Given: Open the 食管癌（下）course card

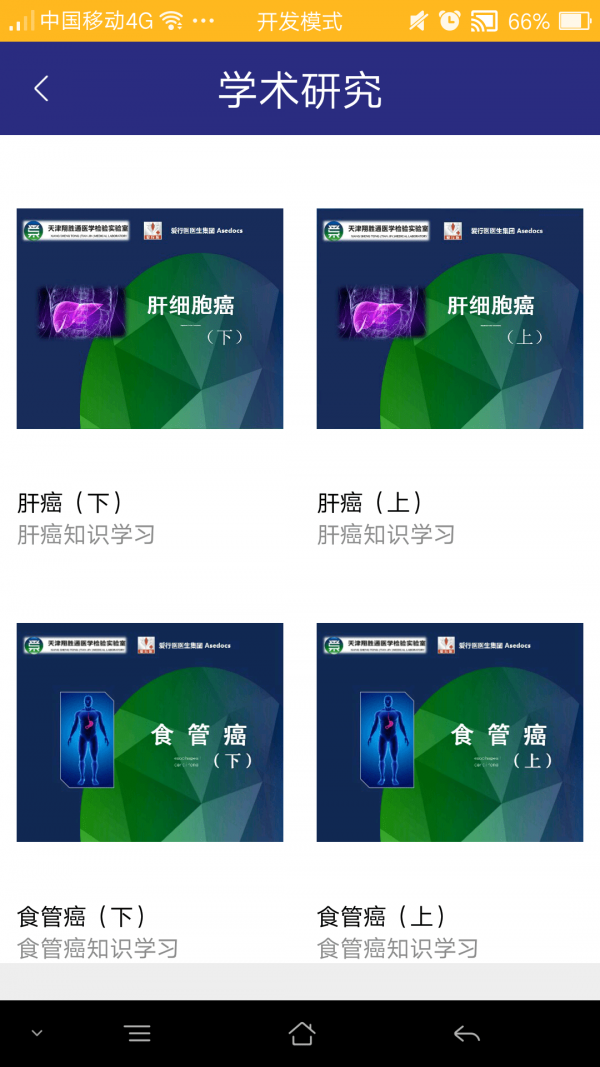Looking at the screenshot, I should tap(150, 733).
